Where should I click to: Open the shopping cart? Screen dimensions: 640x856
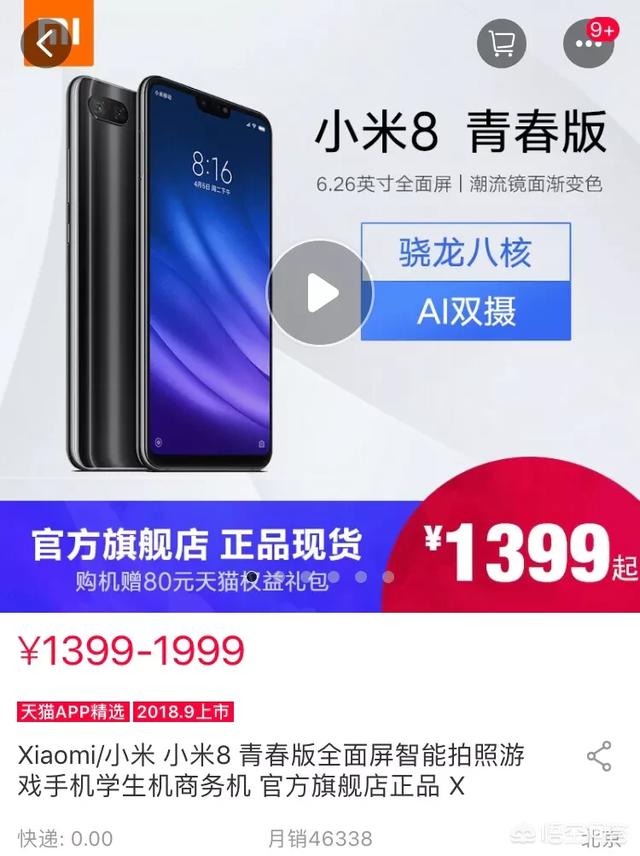[x=501, y=44]
